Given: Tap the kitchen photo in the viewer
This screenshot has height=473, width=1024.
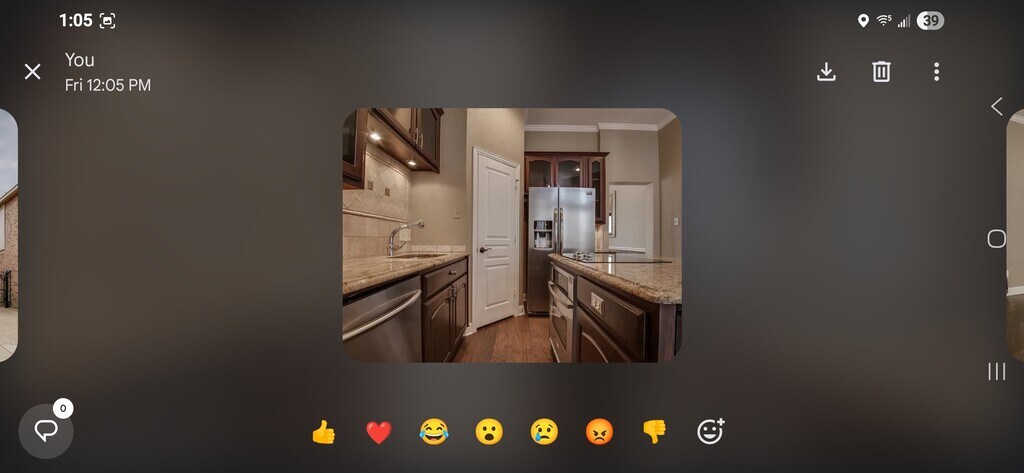Looking at the screenshot, I should (512, 235).
